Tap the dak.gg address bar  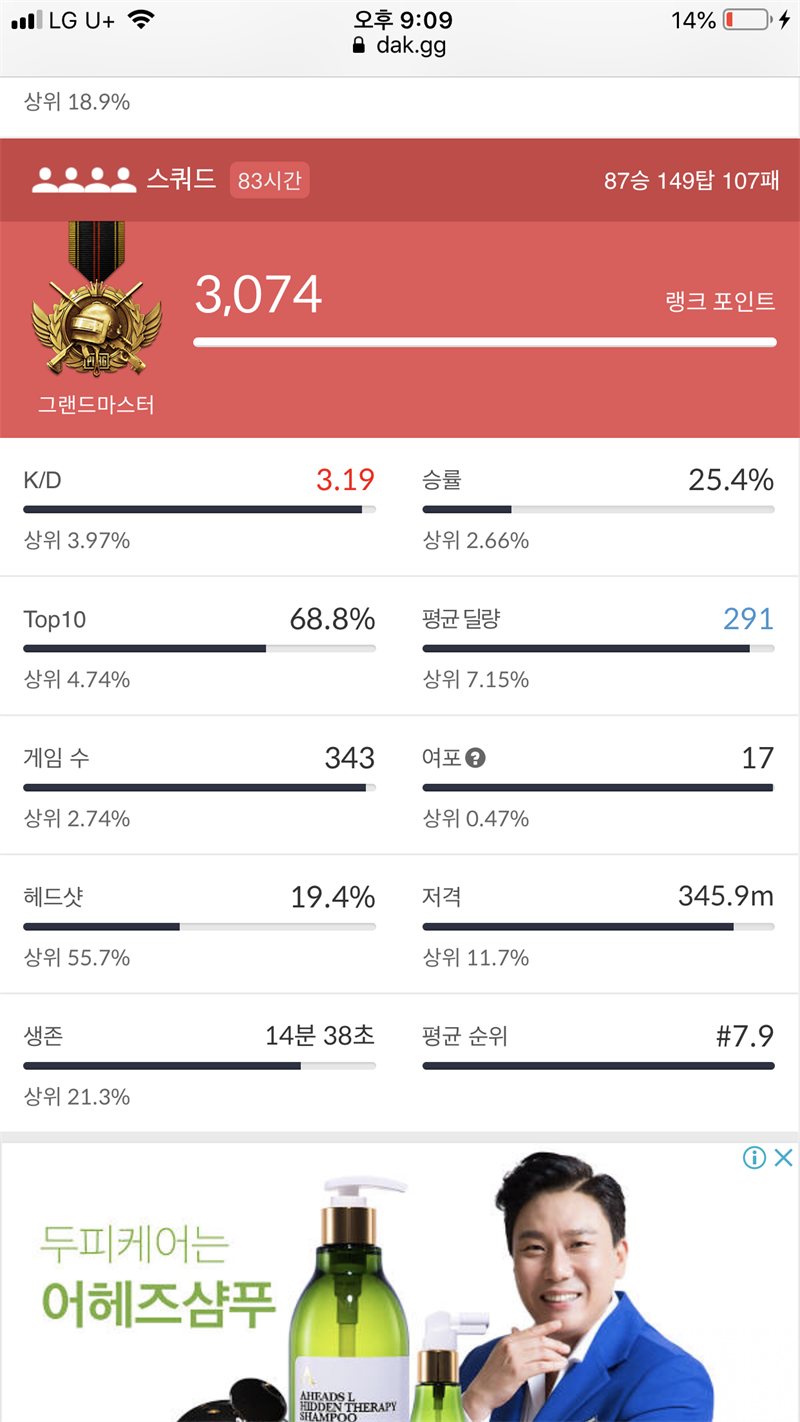[400, 46]
